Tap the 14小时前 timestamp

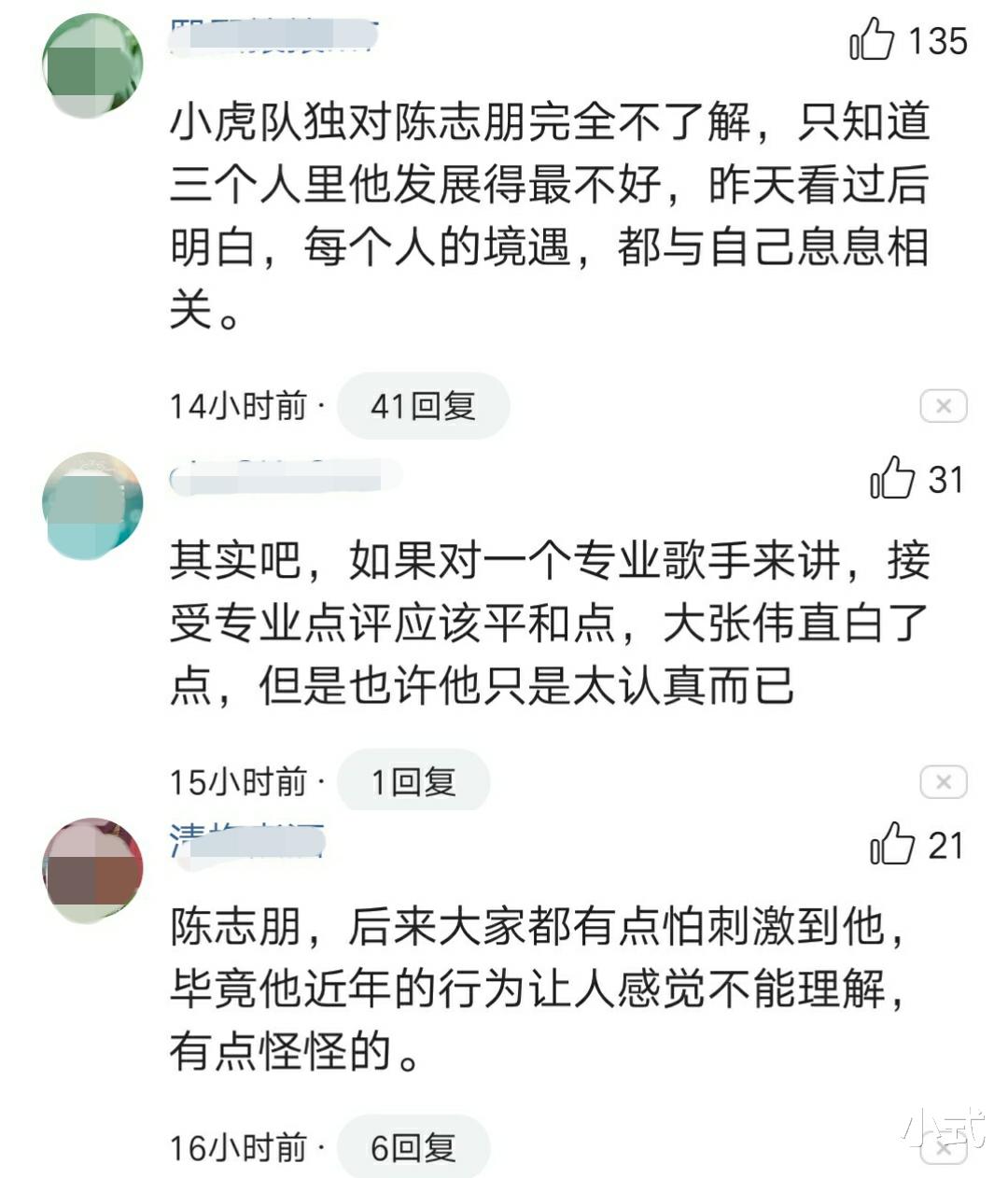point(241,405)
